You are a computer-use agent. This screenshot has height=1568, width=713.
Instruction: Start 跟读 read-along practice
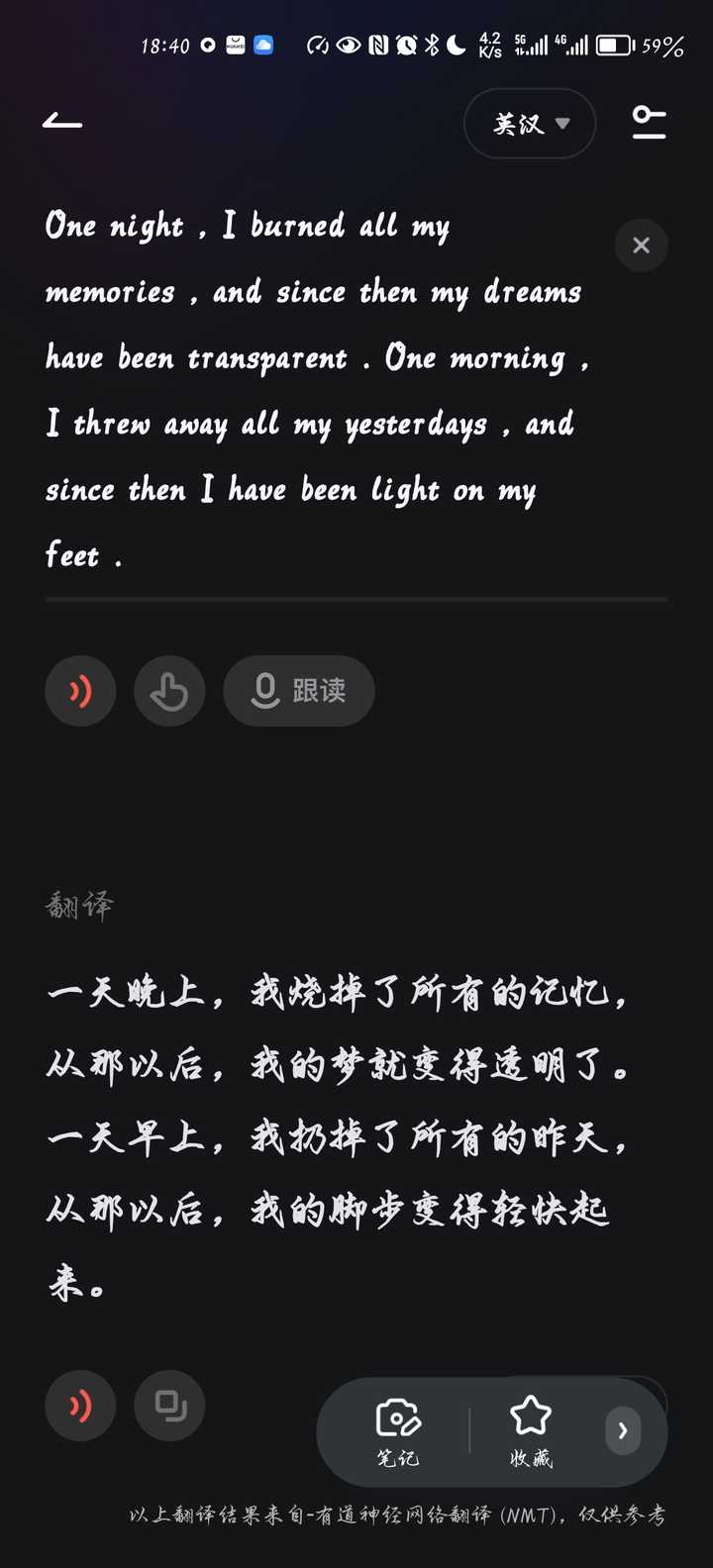[x=299, y=691]
